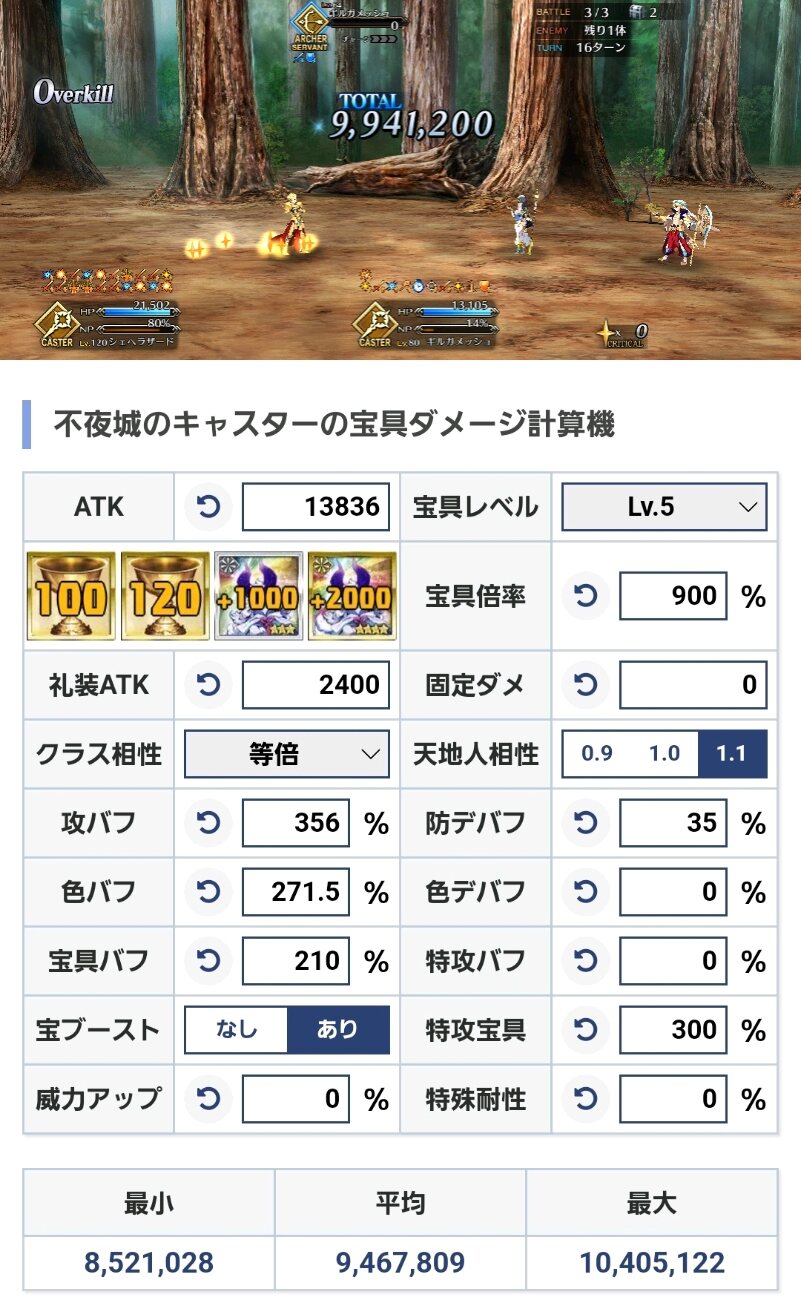Edit the 色バフ percentage field

tap(295, 892)
